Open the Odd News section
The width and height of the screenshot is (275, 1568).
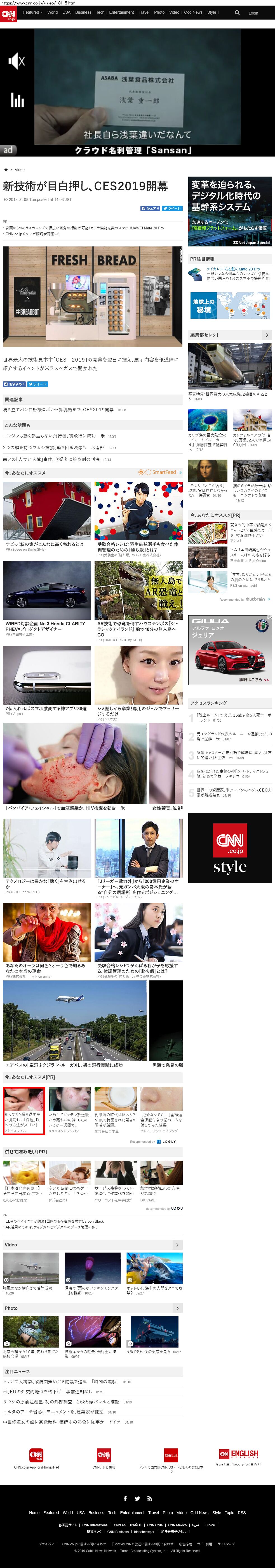[x=193, y=12]
